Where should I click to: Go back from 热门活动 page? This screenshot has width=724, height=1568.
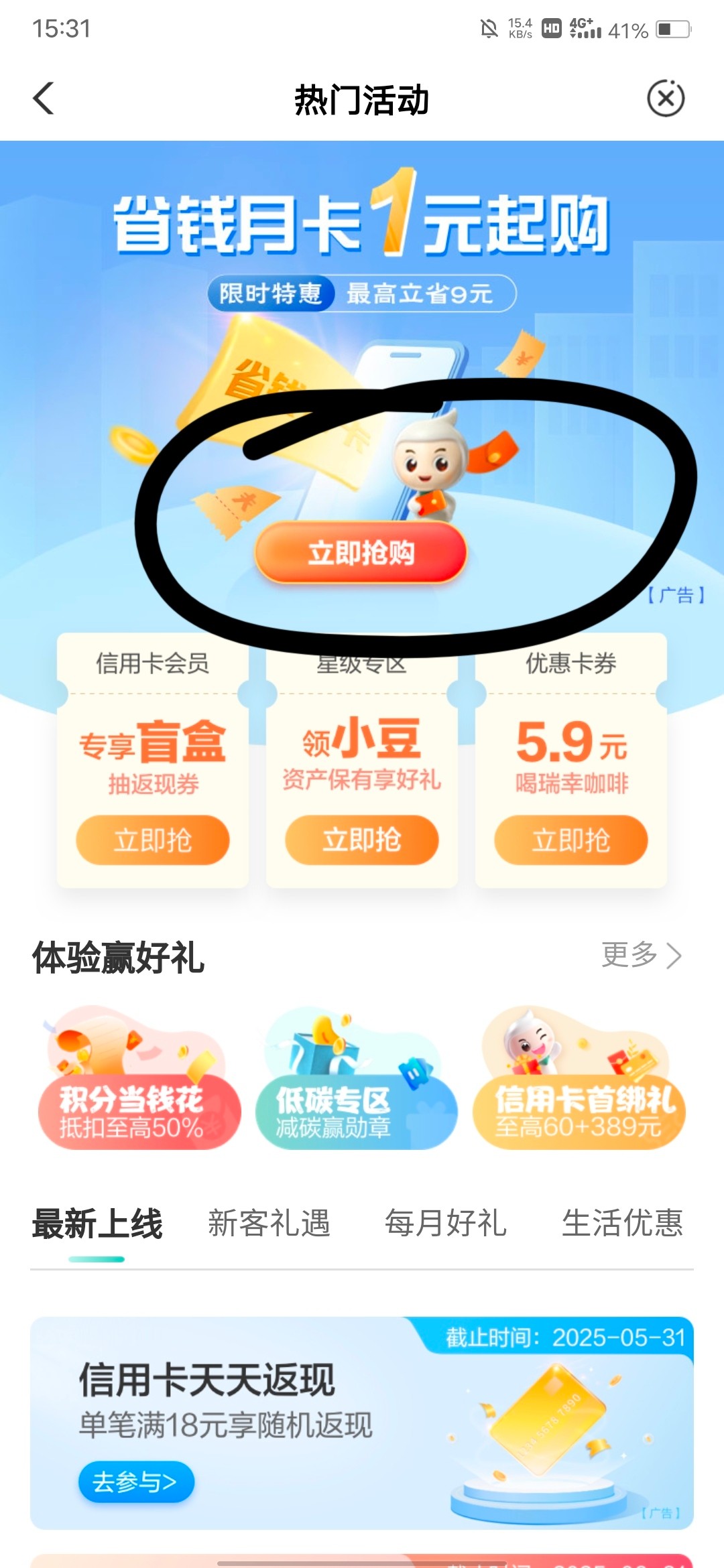tap(44, 99)
